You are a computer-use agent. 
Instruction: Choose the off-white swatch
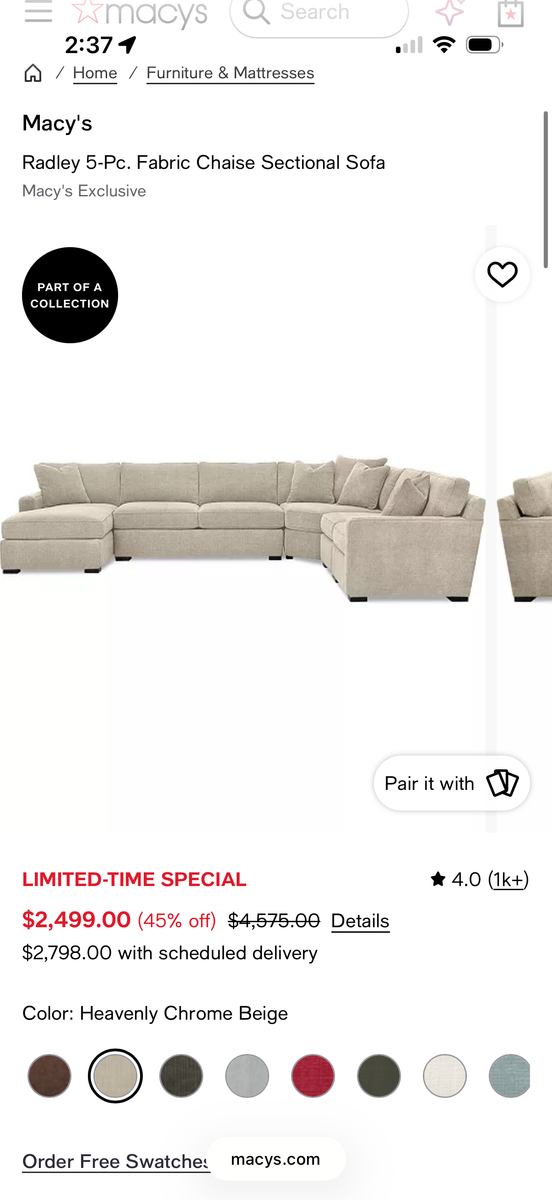[445, 1076]
